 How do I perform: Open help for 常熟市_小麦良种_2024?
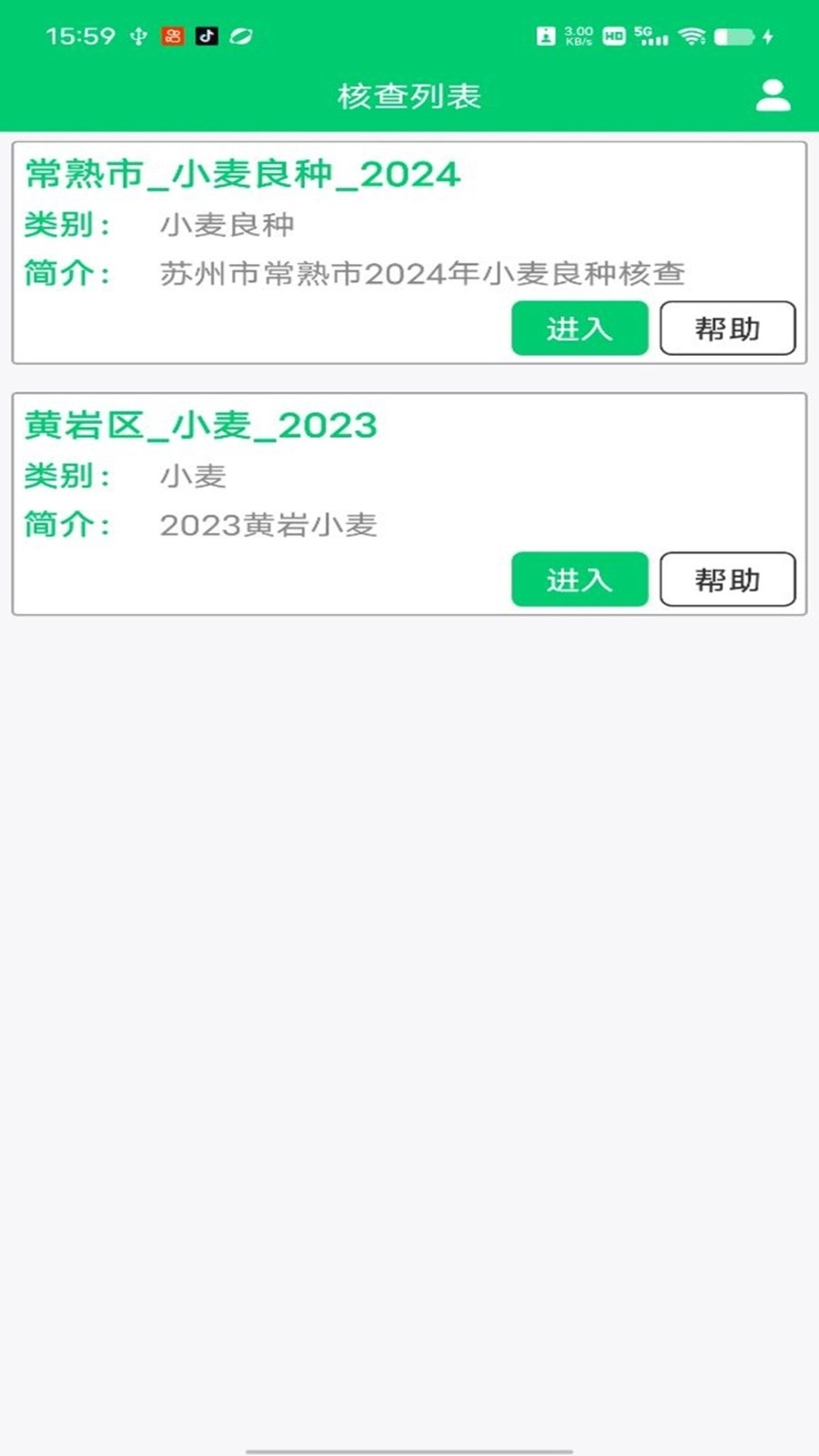click(x=727, y=329)
